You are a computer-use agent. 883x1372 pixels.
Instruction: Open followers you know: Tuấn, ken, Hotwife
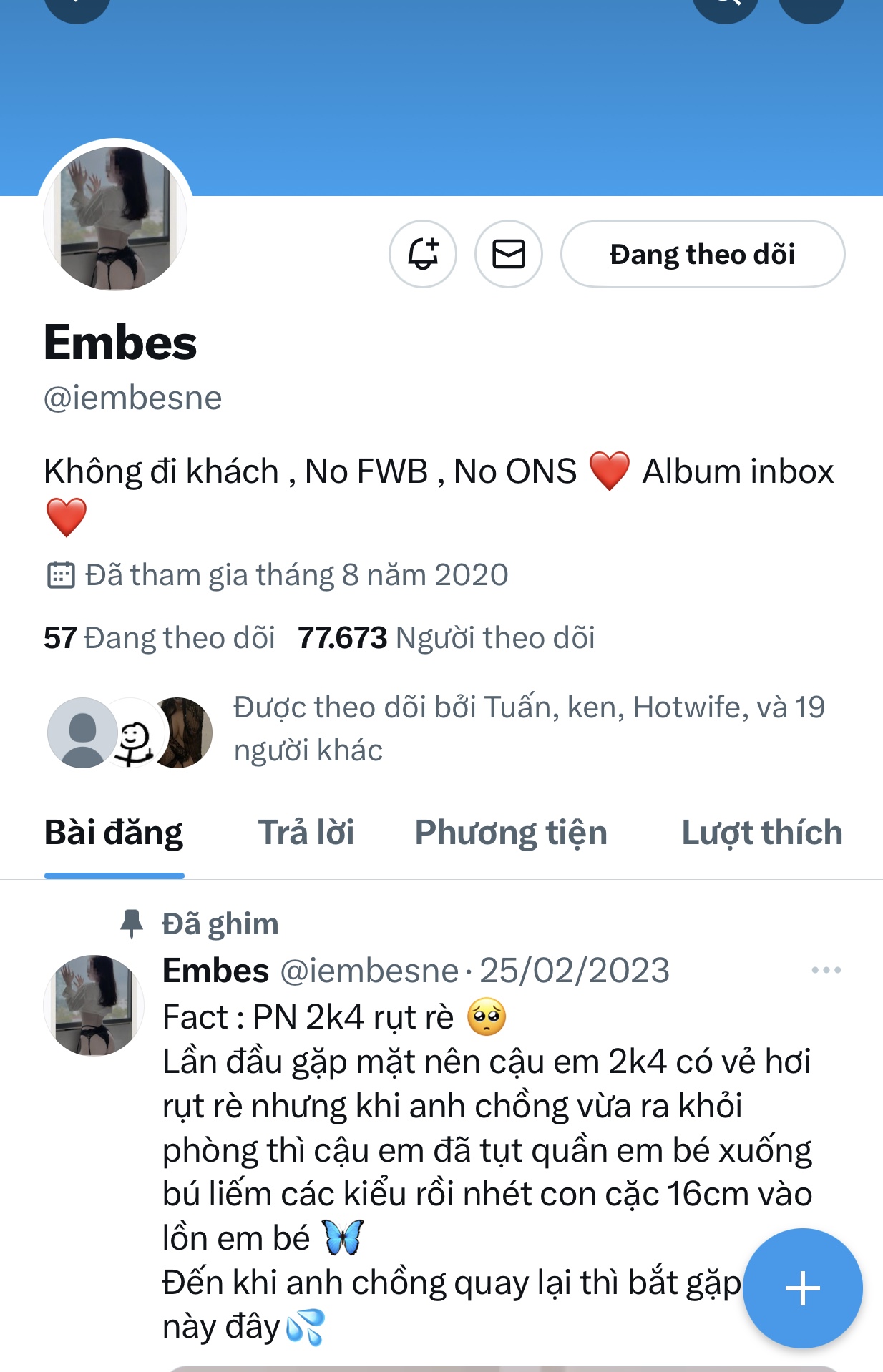point(528,728)
